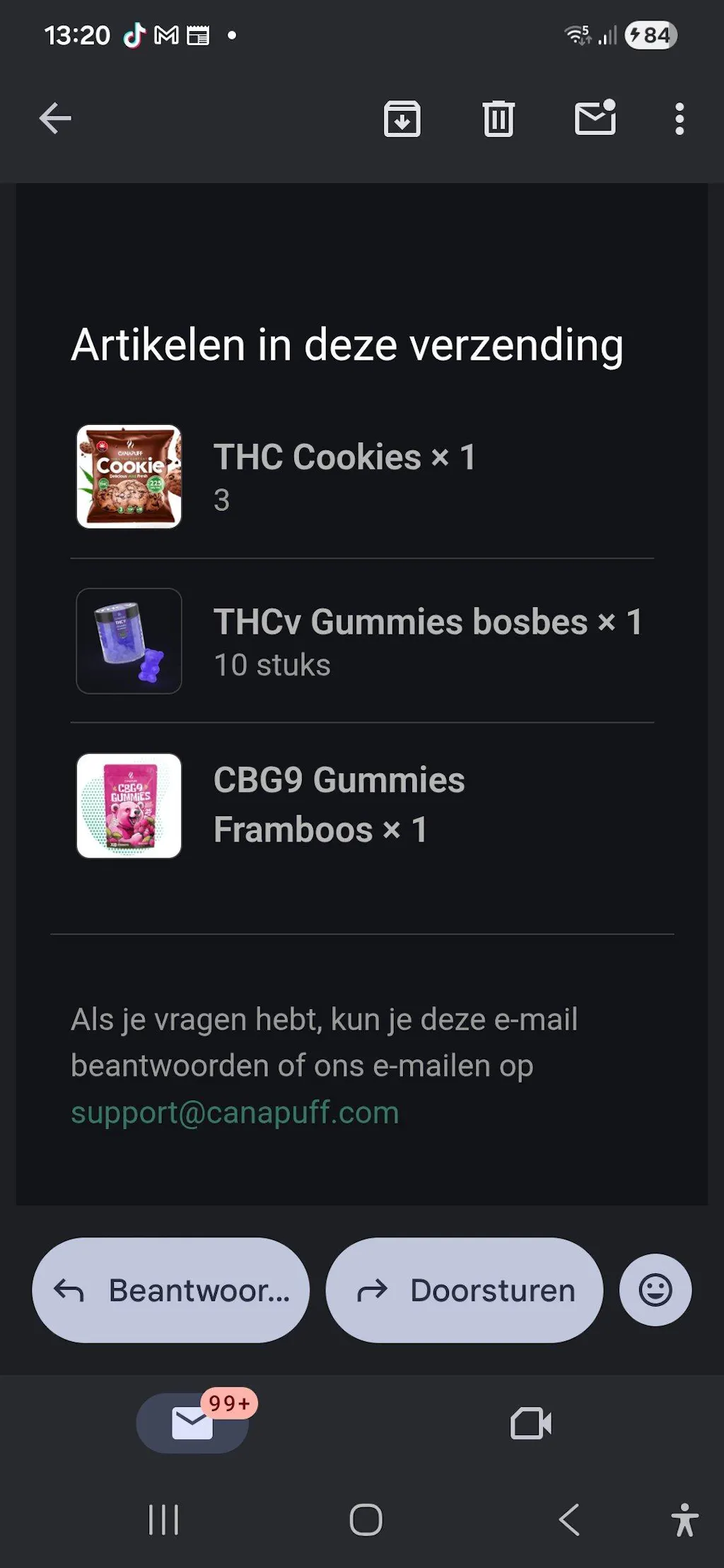Switch to the Meet video tab

coord(531,1422)
